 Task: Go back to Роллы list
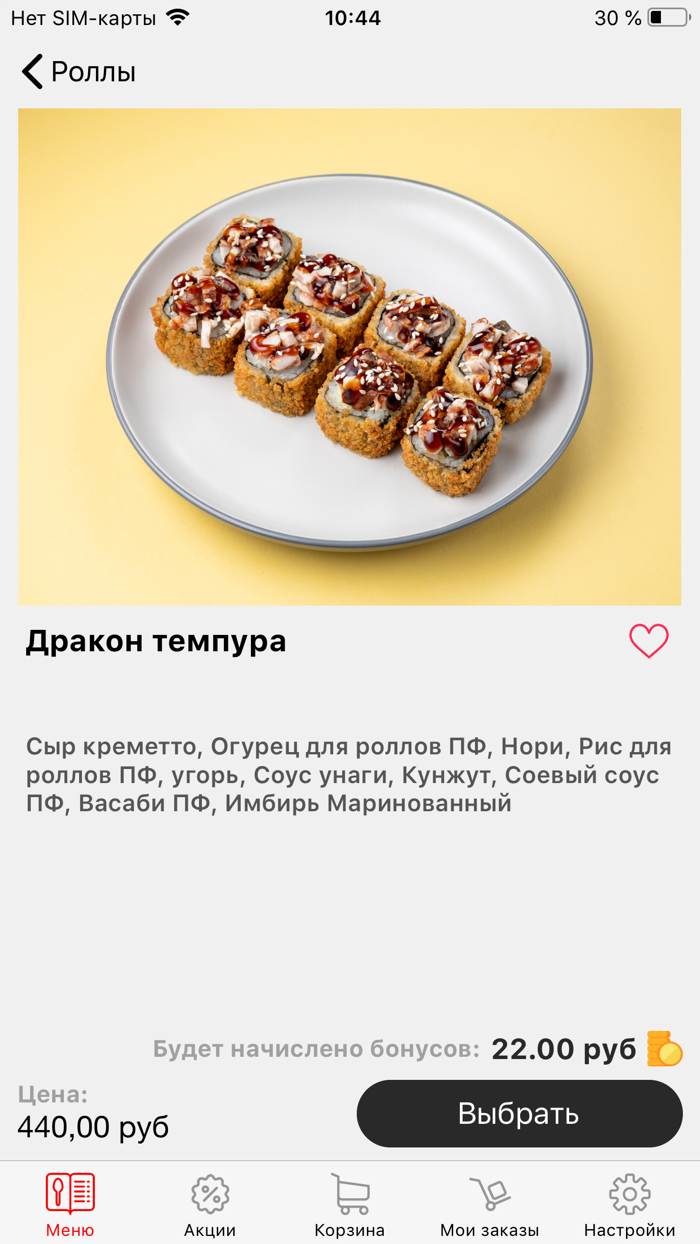pos(78,72)
